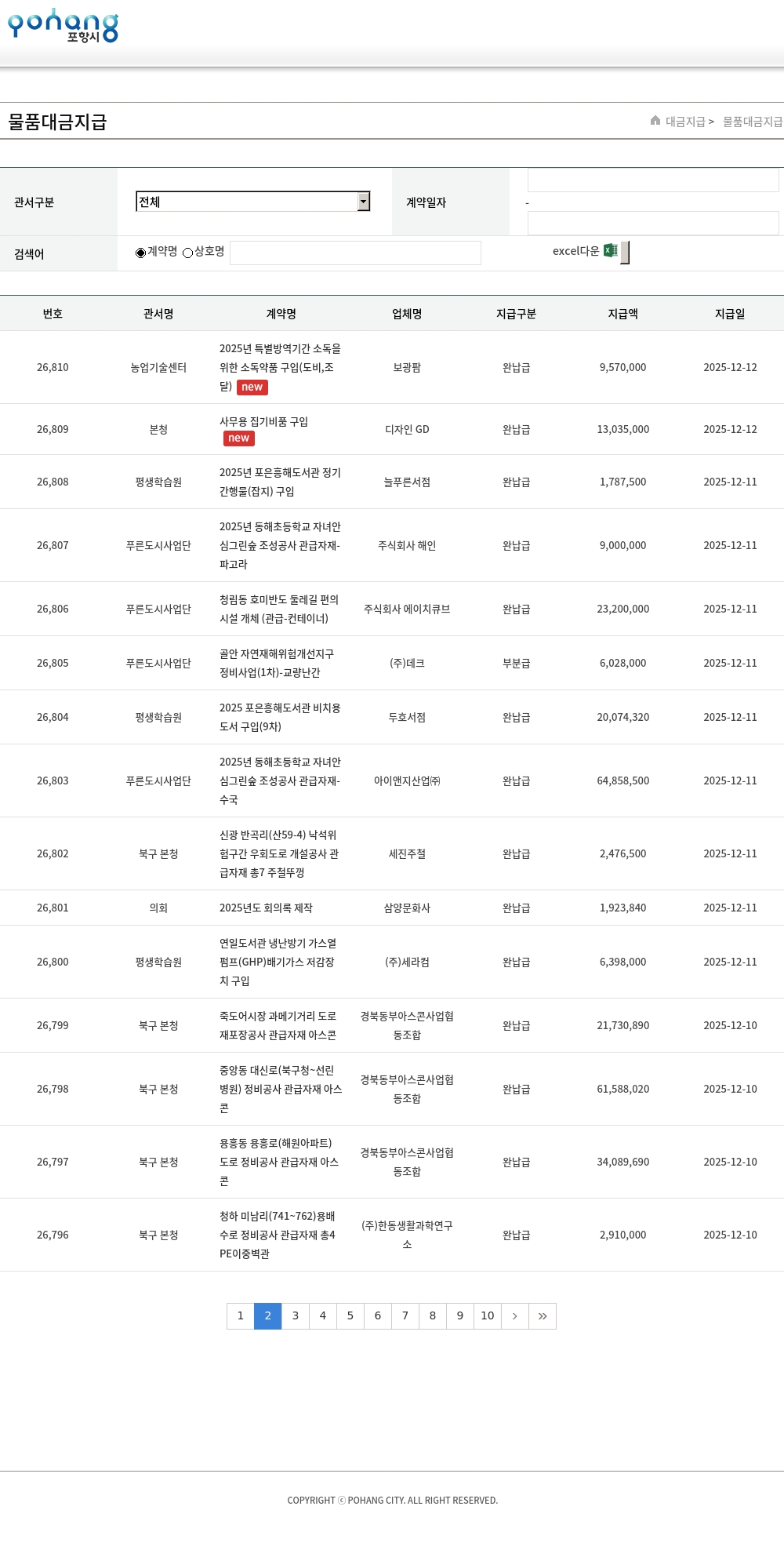This screenshot has width=784, height=1550.
Task: Go to page 1
Action: [241, 1315]
